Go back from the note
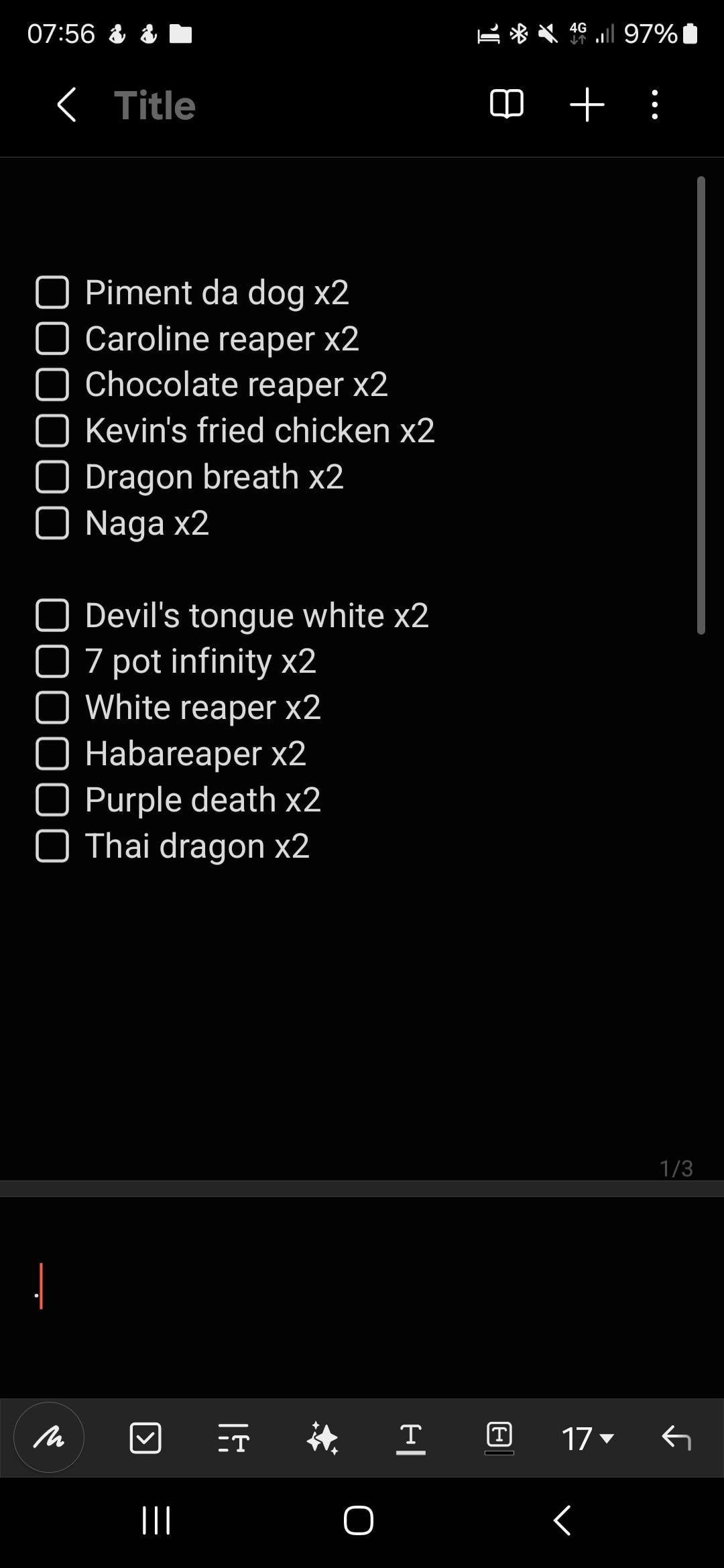The image size is (724, 1568). click(66, 105)
